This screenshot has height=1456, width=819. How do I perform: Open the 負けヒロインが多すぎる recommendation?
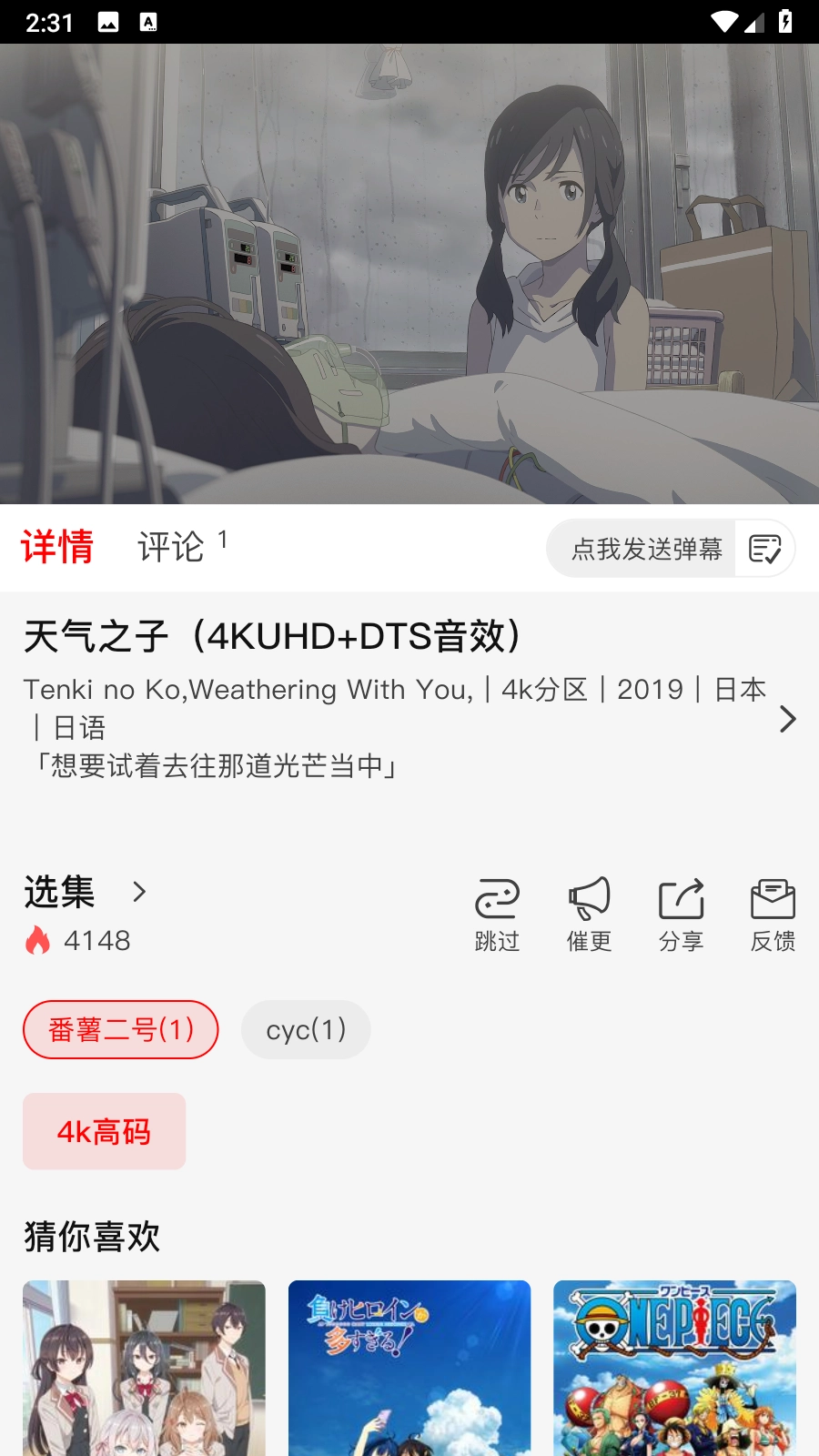click(409, 1368)
